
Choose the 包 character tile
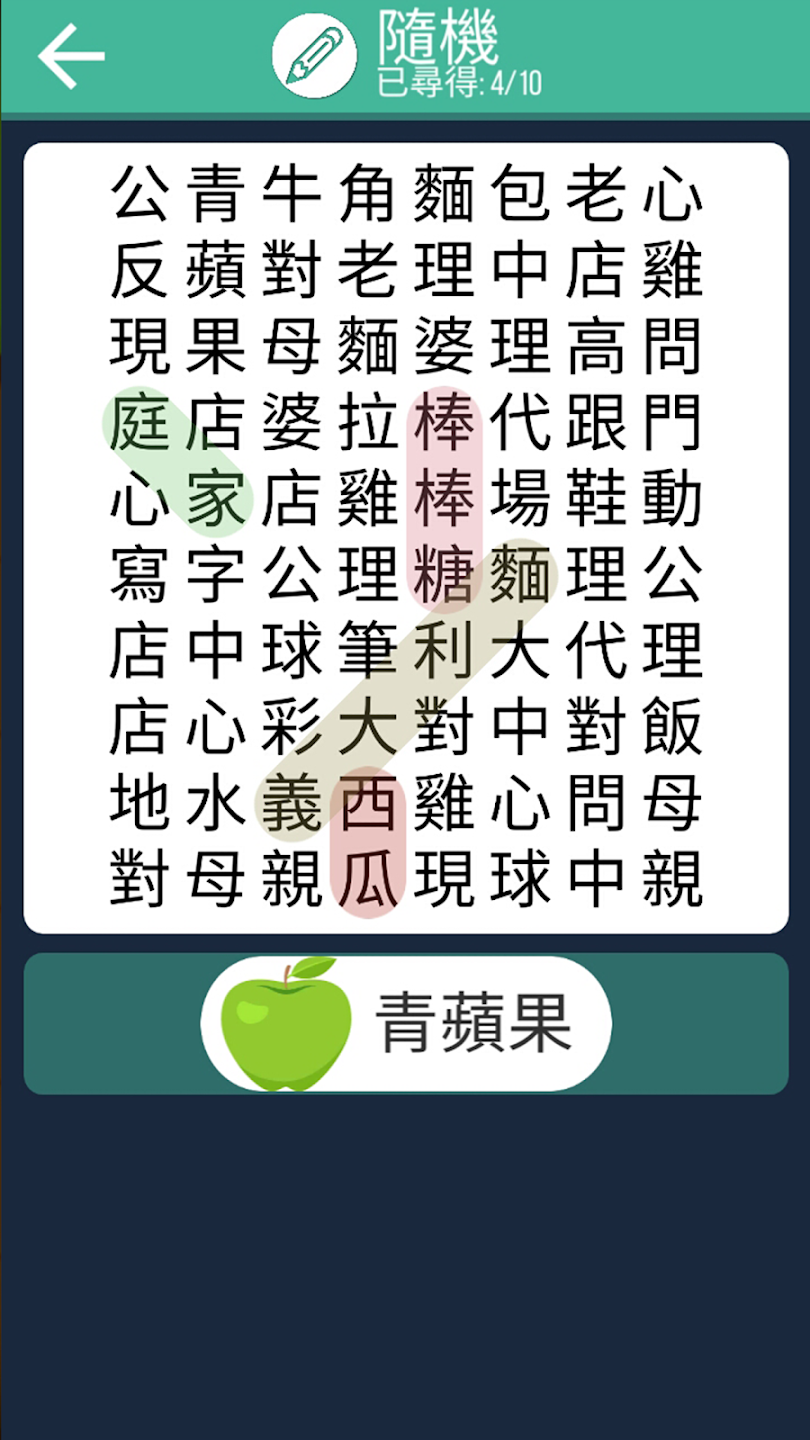(520, 193)
